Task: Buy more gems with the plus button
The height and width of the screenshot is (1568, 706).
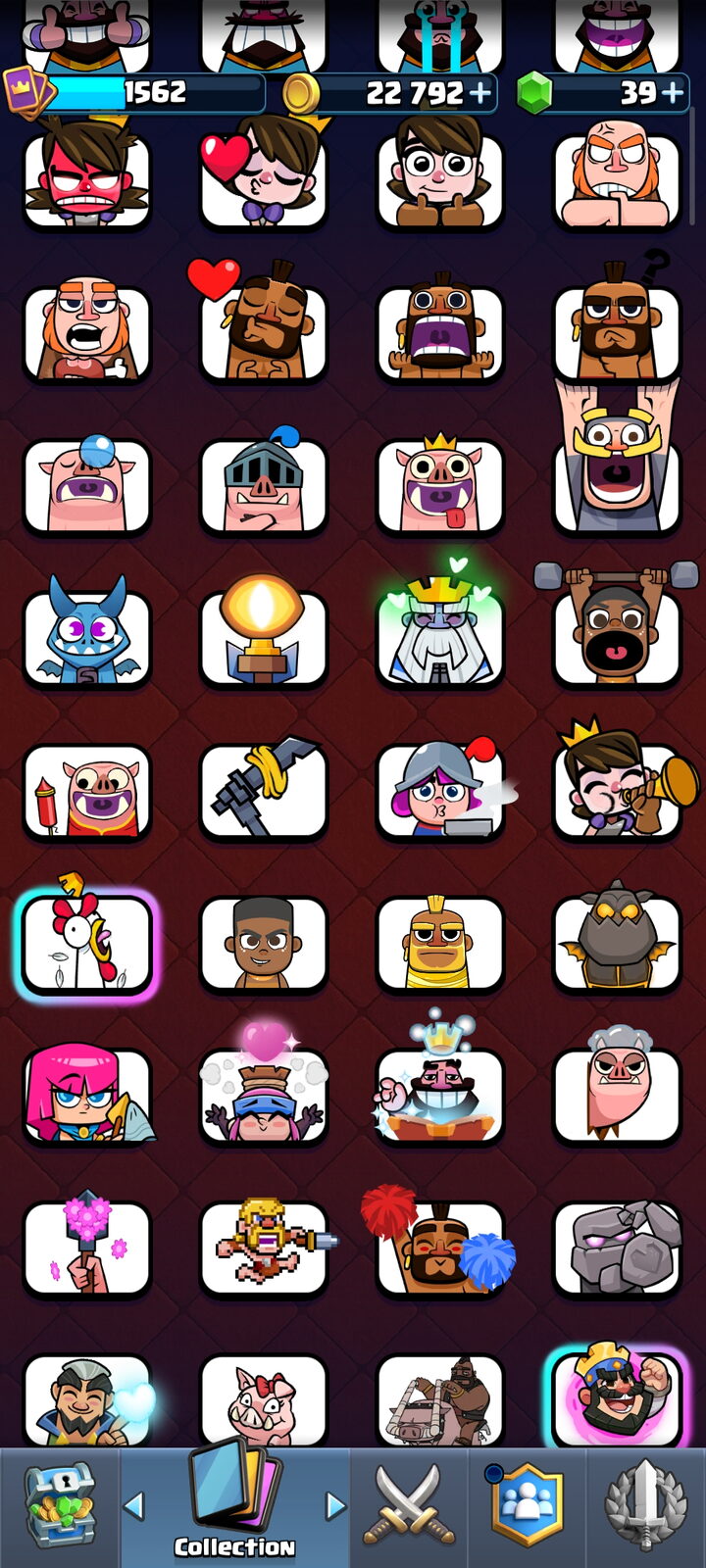Action: coord(673,94)
